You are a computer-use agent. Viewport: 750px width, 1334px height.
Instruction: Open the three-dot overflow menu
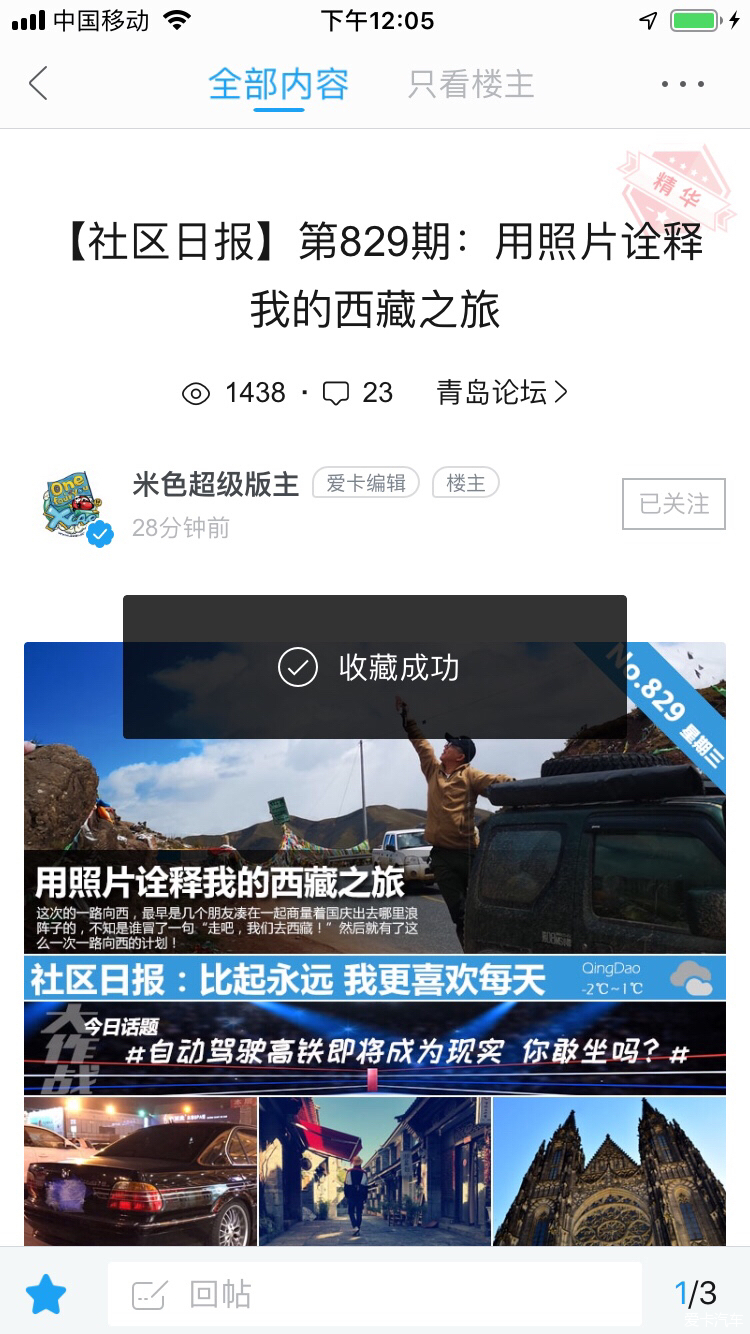tap(683, 84)
